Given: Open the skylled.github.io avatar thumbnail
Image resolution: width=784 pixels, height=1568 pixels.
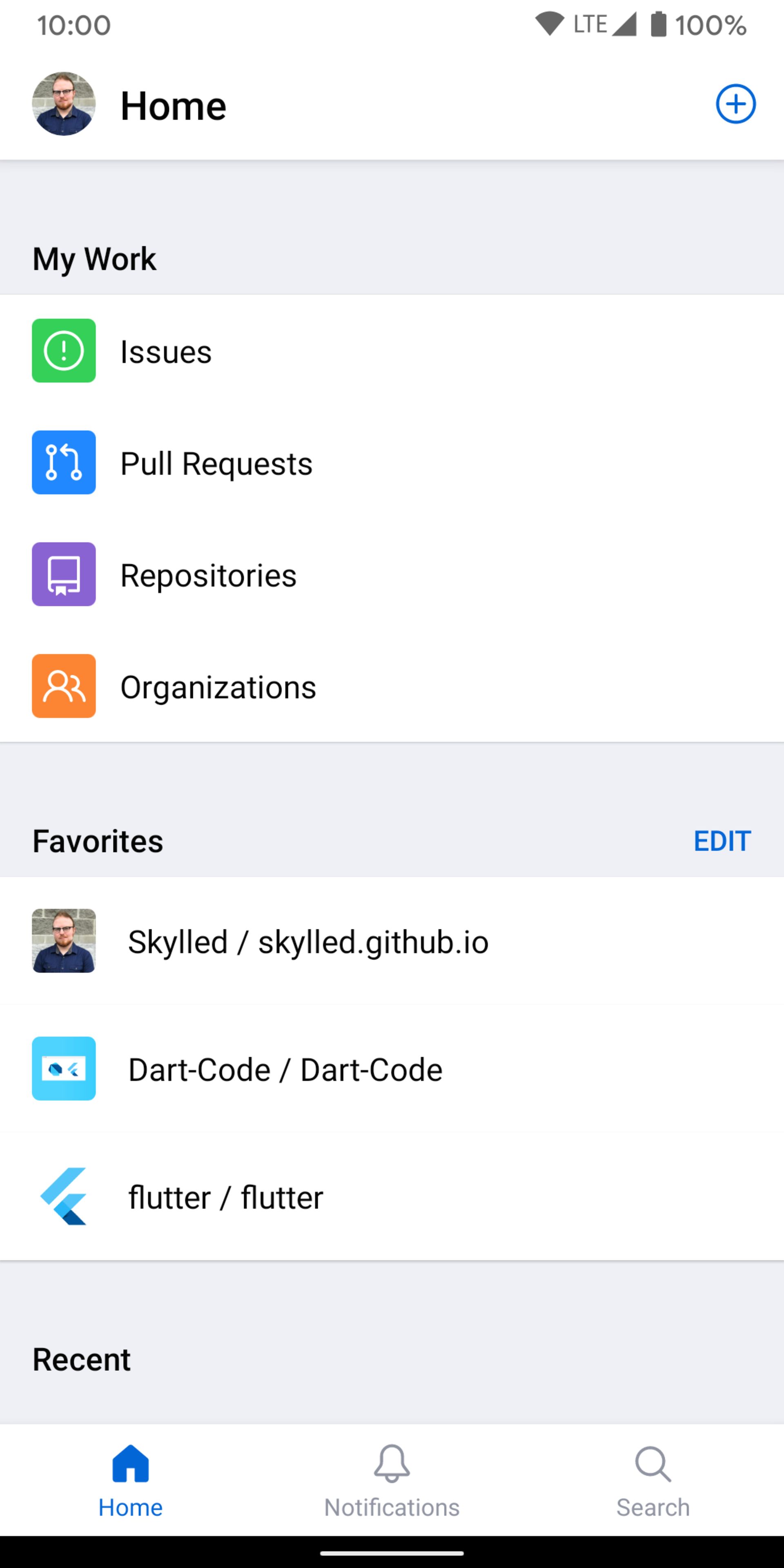Looking at the screenshot, I should (x=63, y=941).
